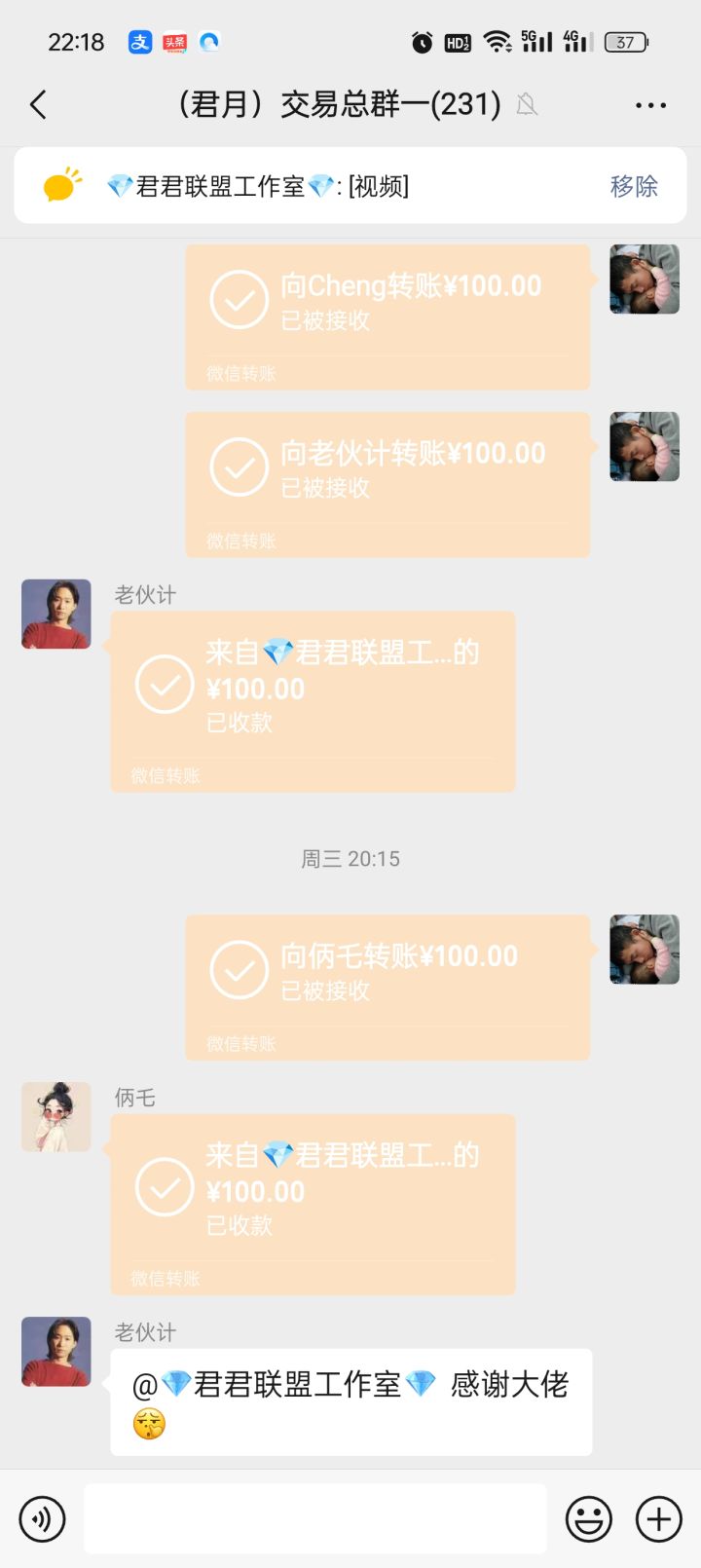Open the group chat overflow menu
This screenshot has height=1568, width=701.
(650, 105)
